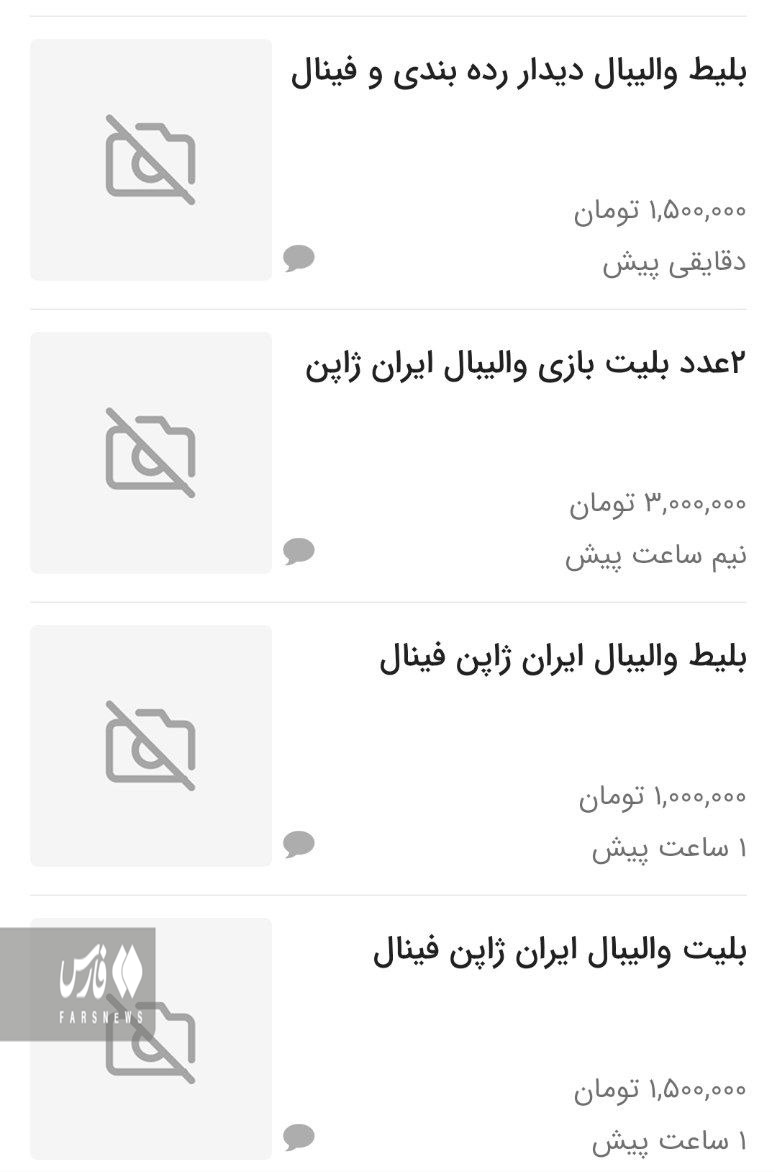Viewport: 774px width, 1172px height.
Task: Open comments on the "بلیط والیبال دیدار رده بندی و فینال" listing
Action: pyautogui.click(x=298, y=258)
